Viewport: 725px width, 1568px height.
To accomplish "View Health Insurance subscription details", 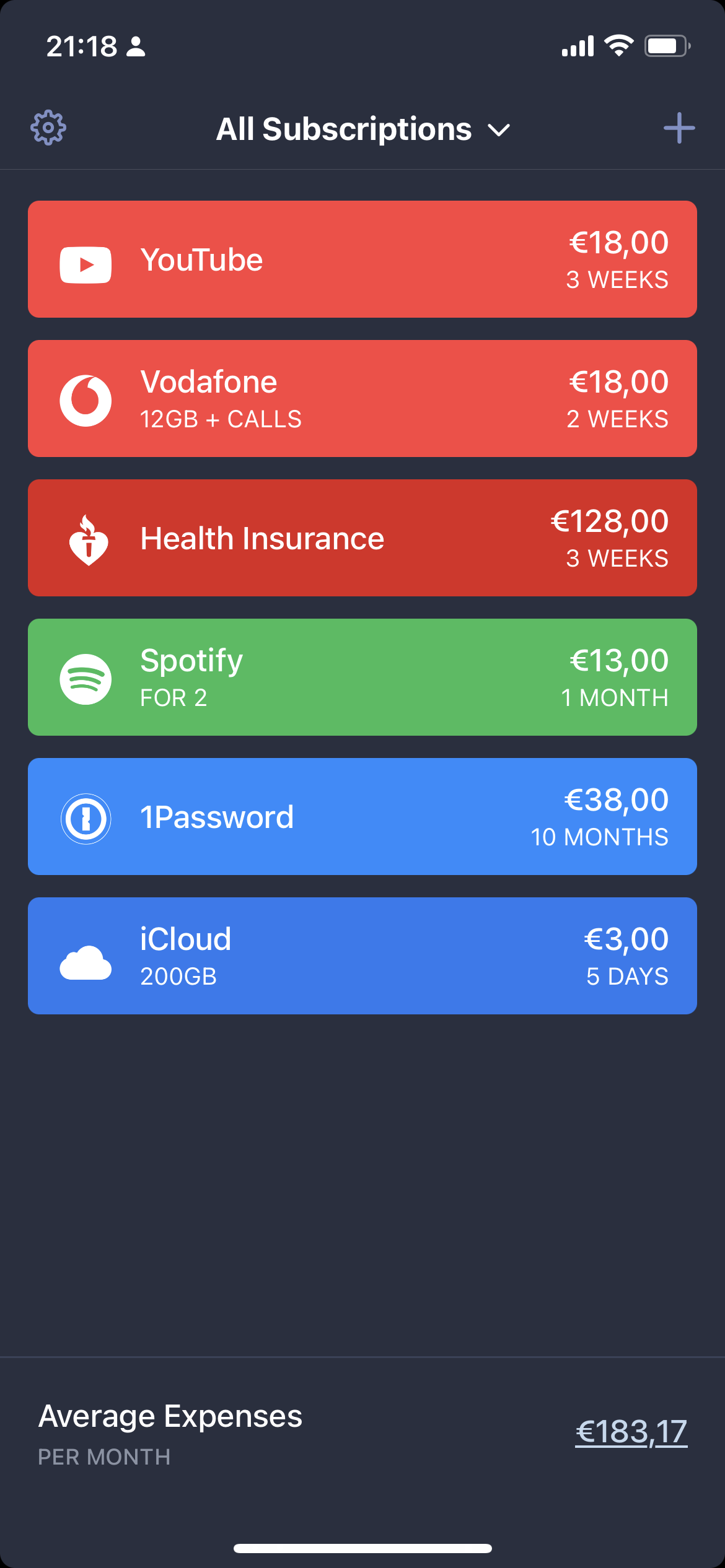I will [x=362, y=538].
